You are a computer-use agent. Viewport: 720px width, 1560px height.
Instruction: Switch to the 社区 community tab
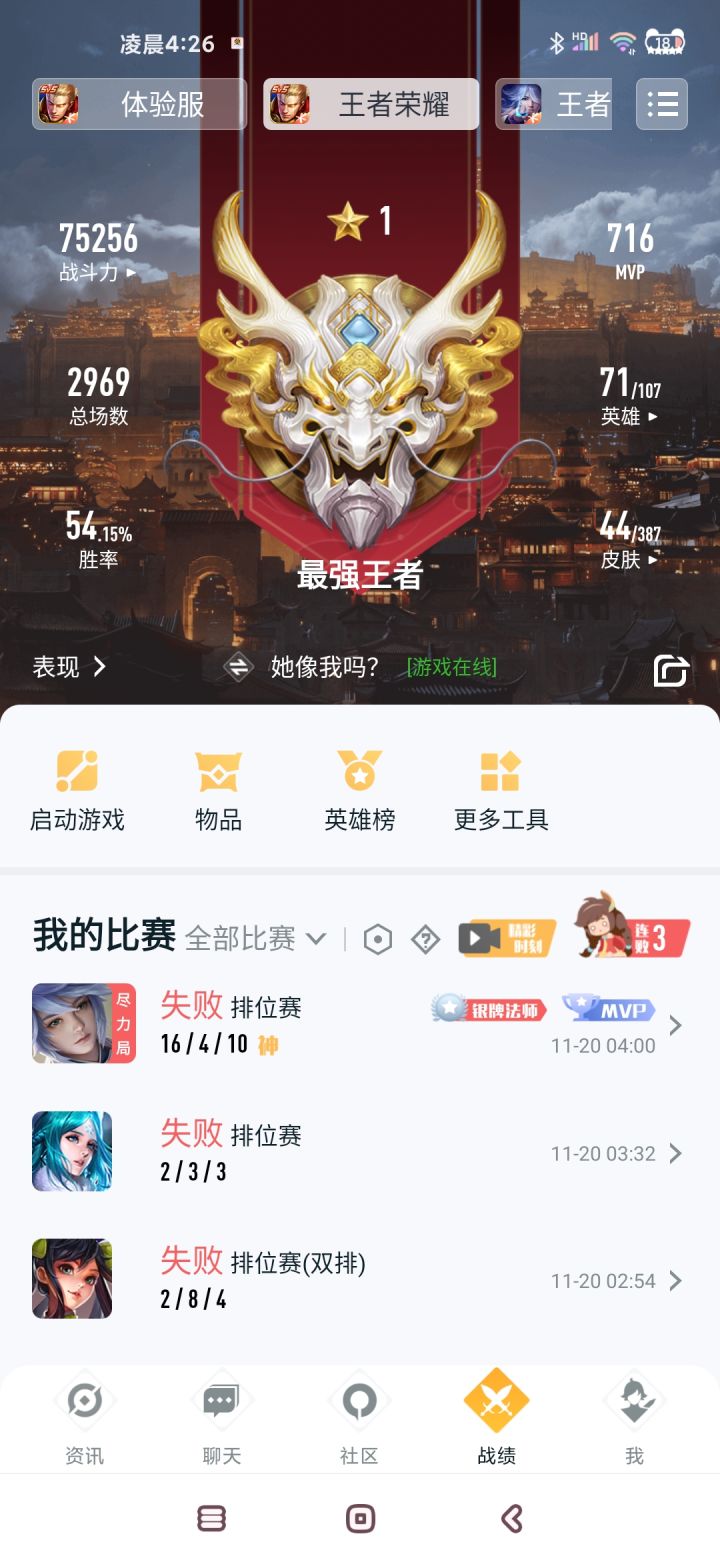(358, 1420)
